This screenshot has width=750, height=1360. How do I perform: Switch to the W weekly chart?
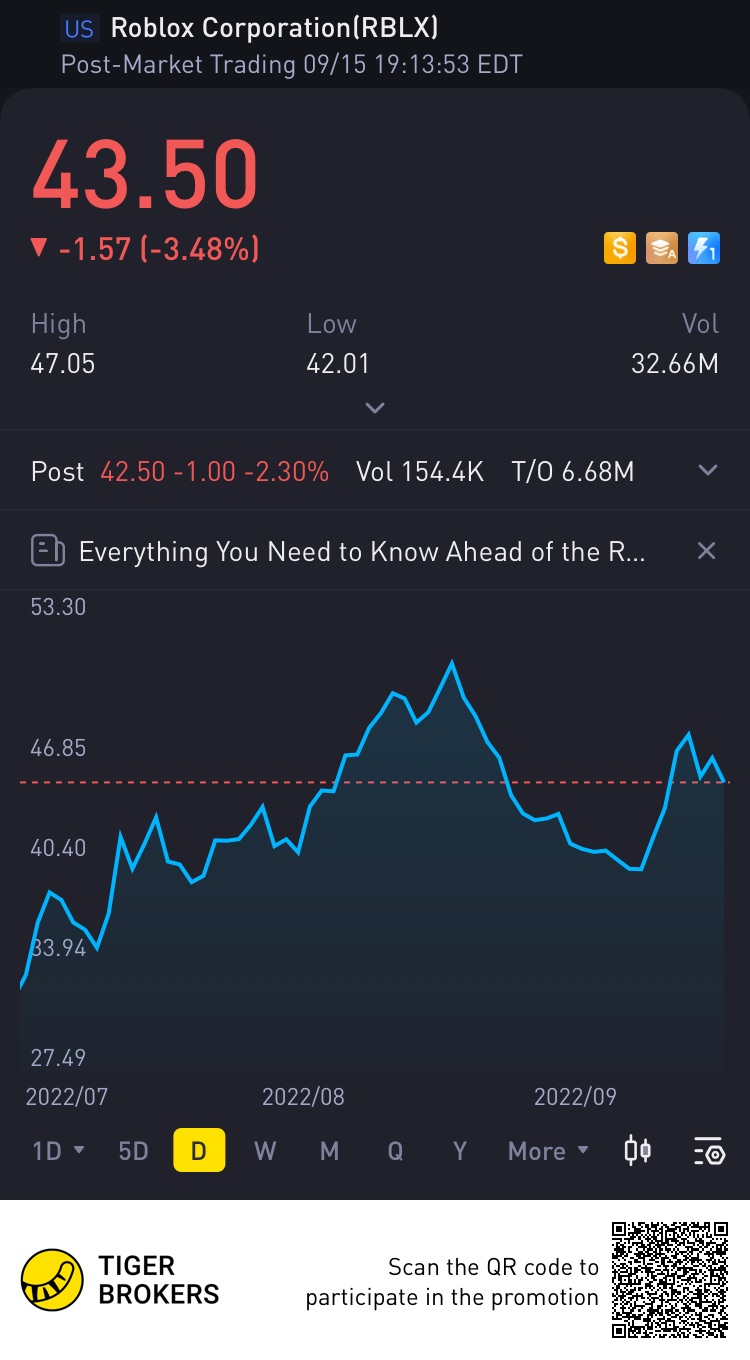265,1151
